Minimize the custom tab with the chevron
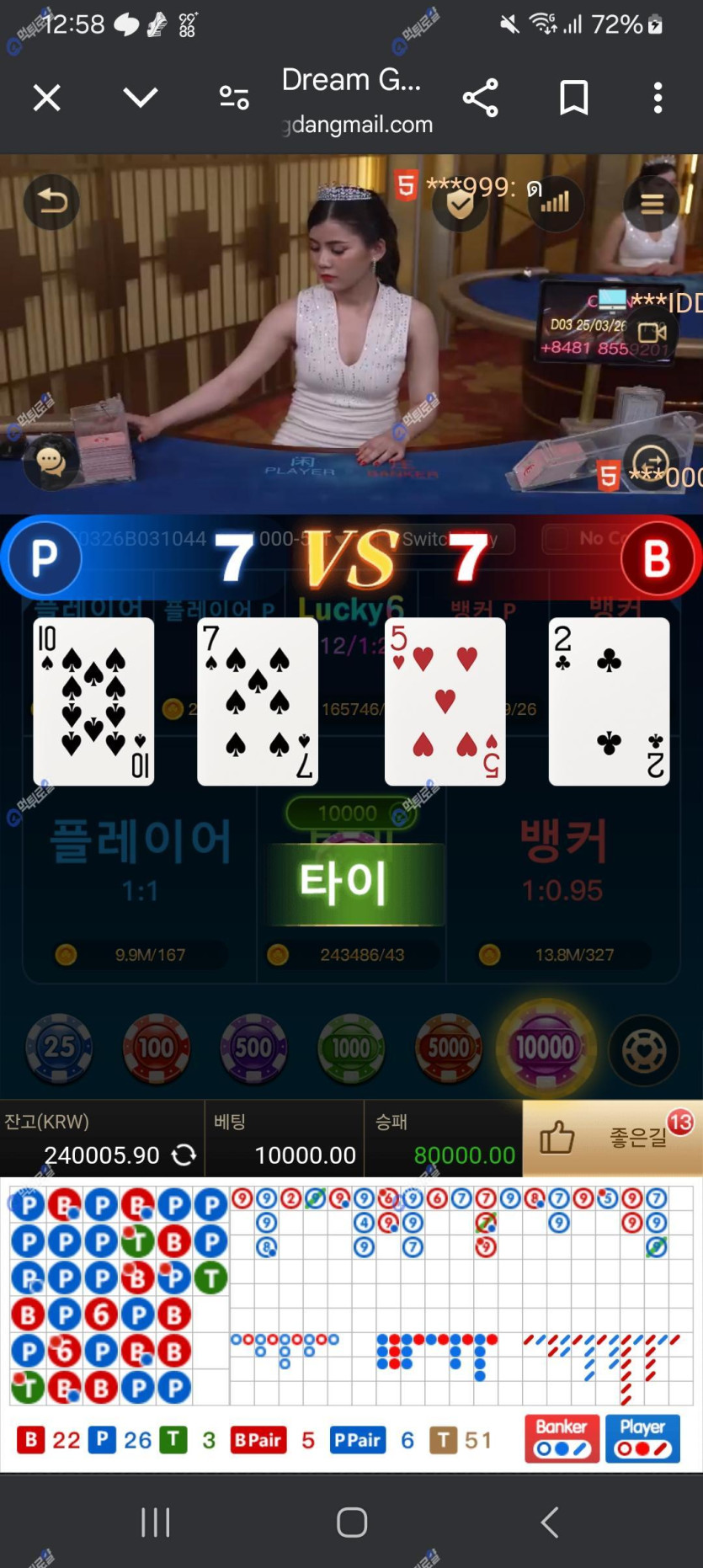703x1568 pixels. point(140,98)
